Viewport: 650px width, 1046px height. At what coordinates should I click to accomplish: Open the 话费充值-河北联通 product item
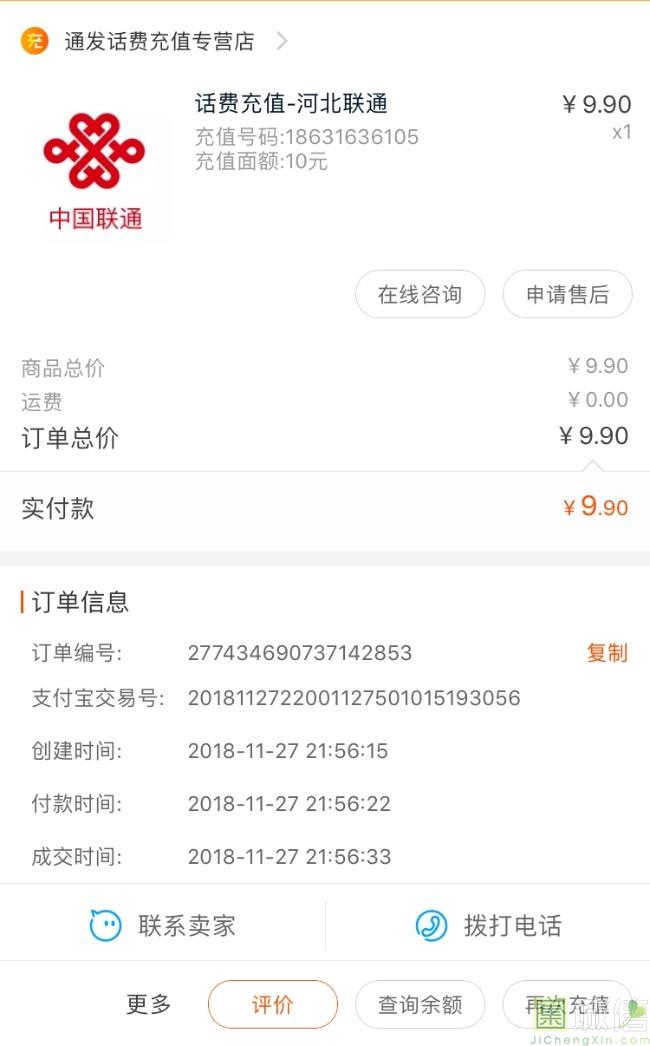[291, 104]
